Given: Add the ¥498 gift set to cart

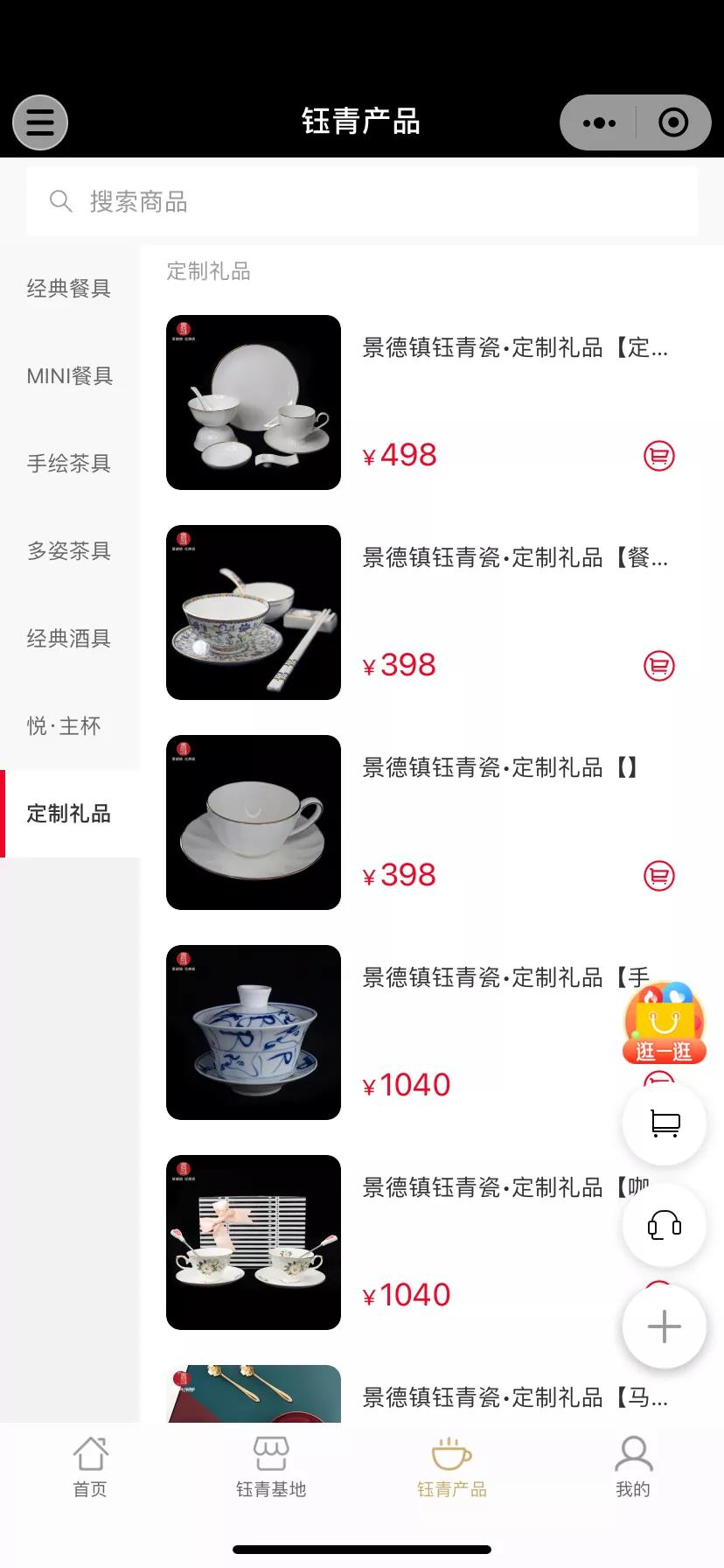Looking at the screenshot, I should pyautogui.click(x=659, y=455).
